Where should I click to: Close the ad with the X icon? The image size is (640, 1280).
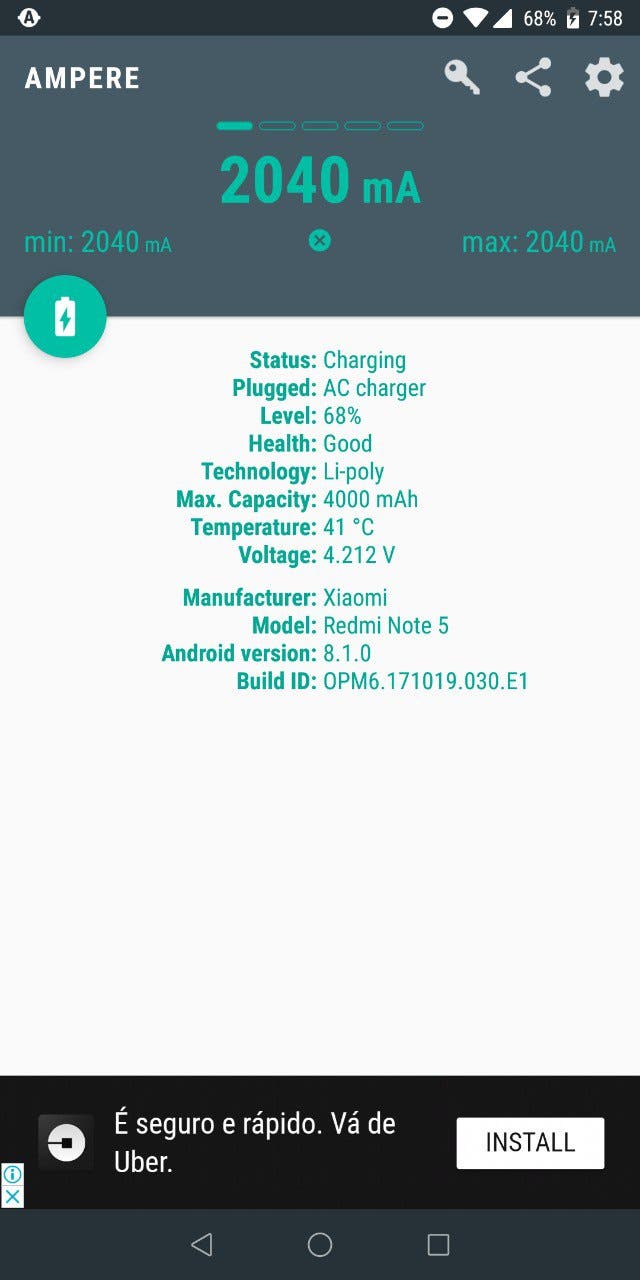(x=12, y=1196)
